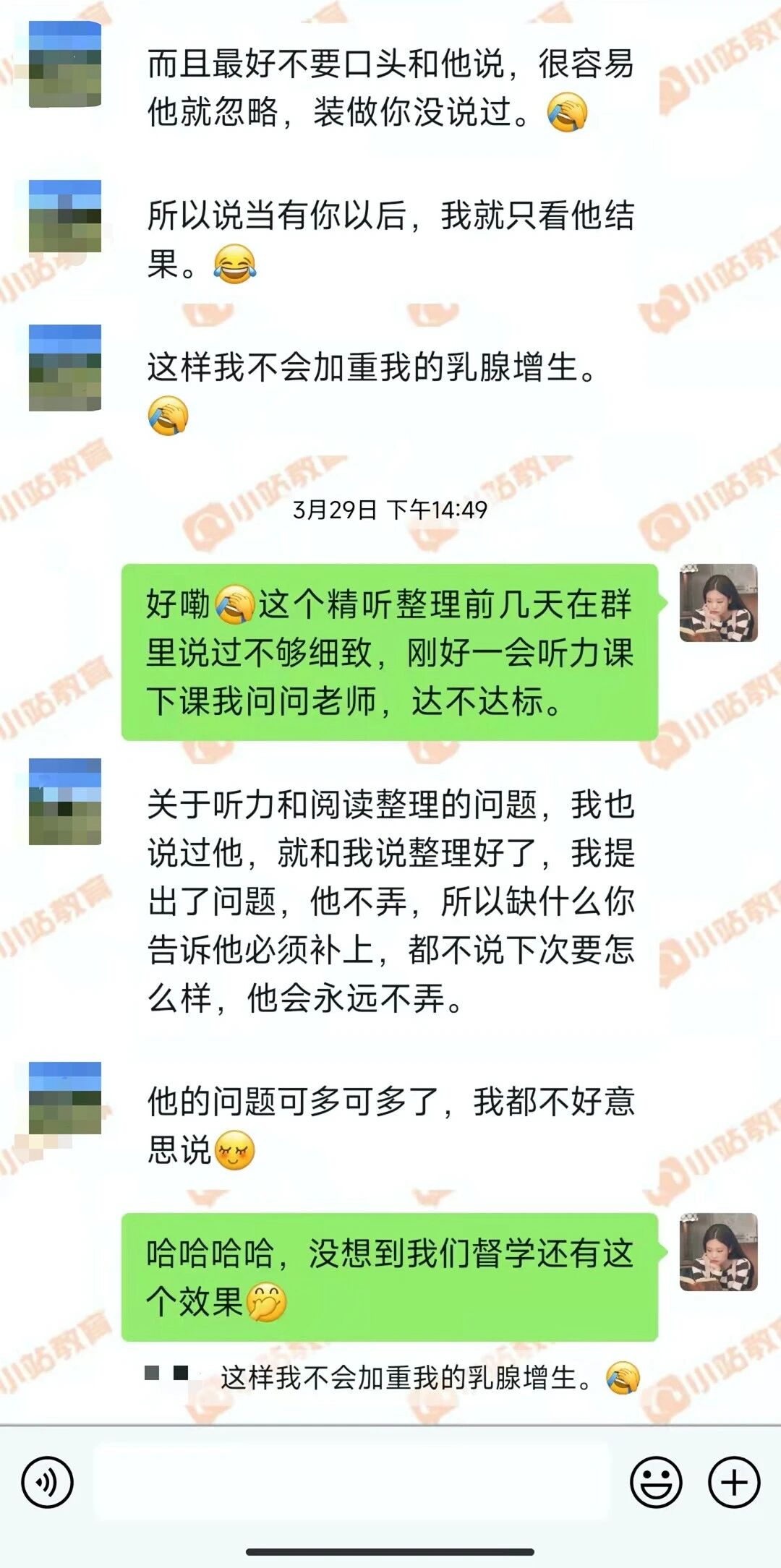Switch to voice message input

coord(48,1482)
